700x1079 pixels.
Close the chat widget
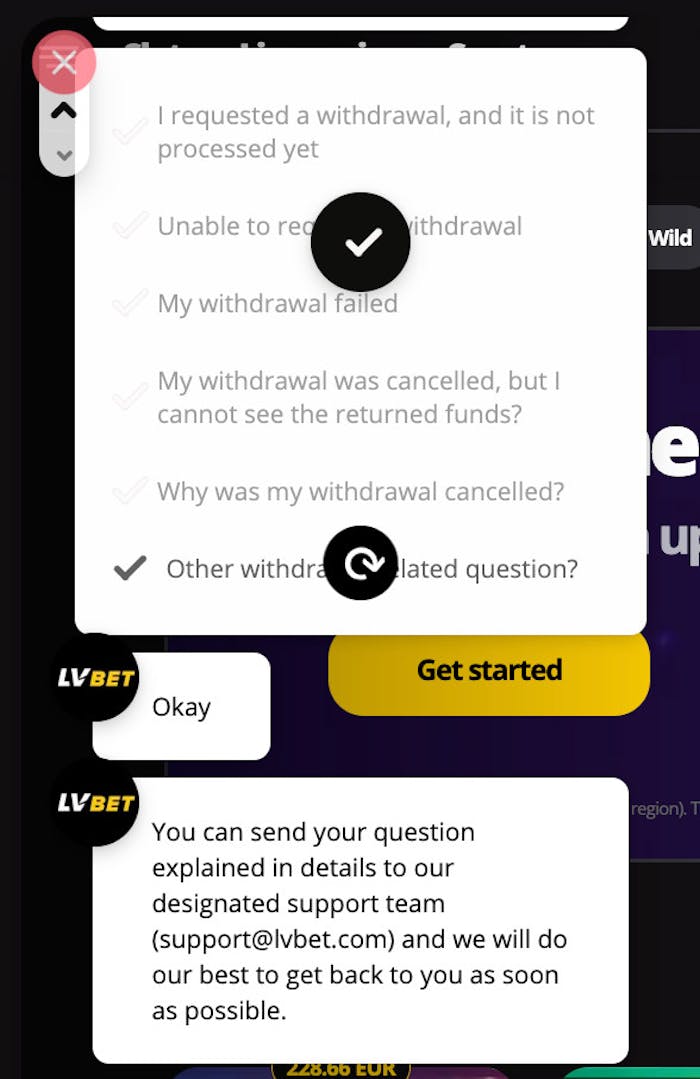(x=64, y=63)
